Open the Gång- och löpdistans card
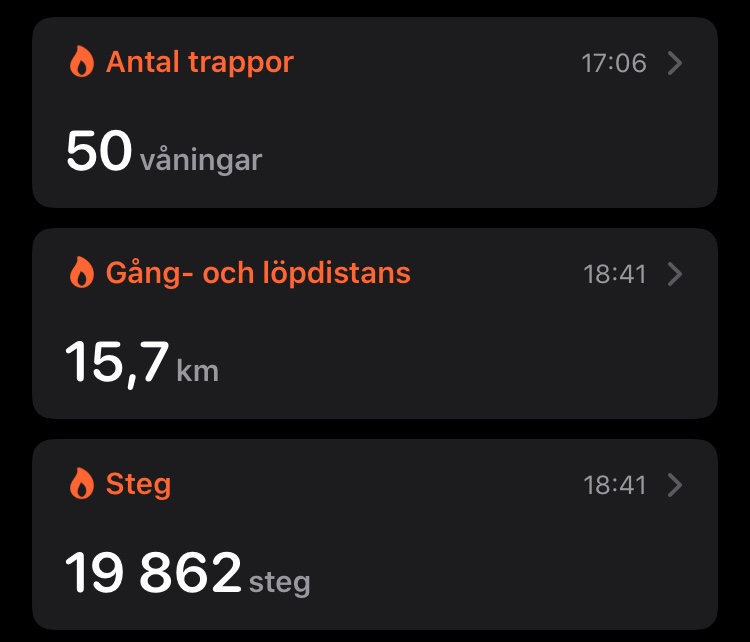This screenshot has height=642, width=750. (374, 323)
